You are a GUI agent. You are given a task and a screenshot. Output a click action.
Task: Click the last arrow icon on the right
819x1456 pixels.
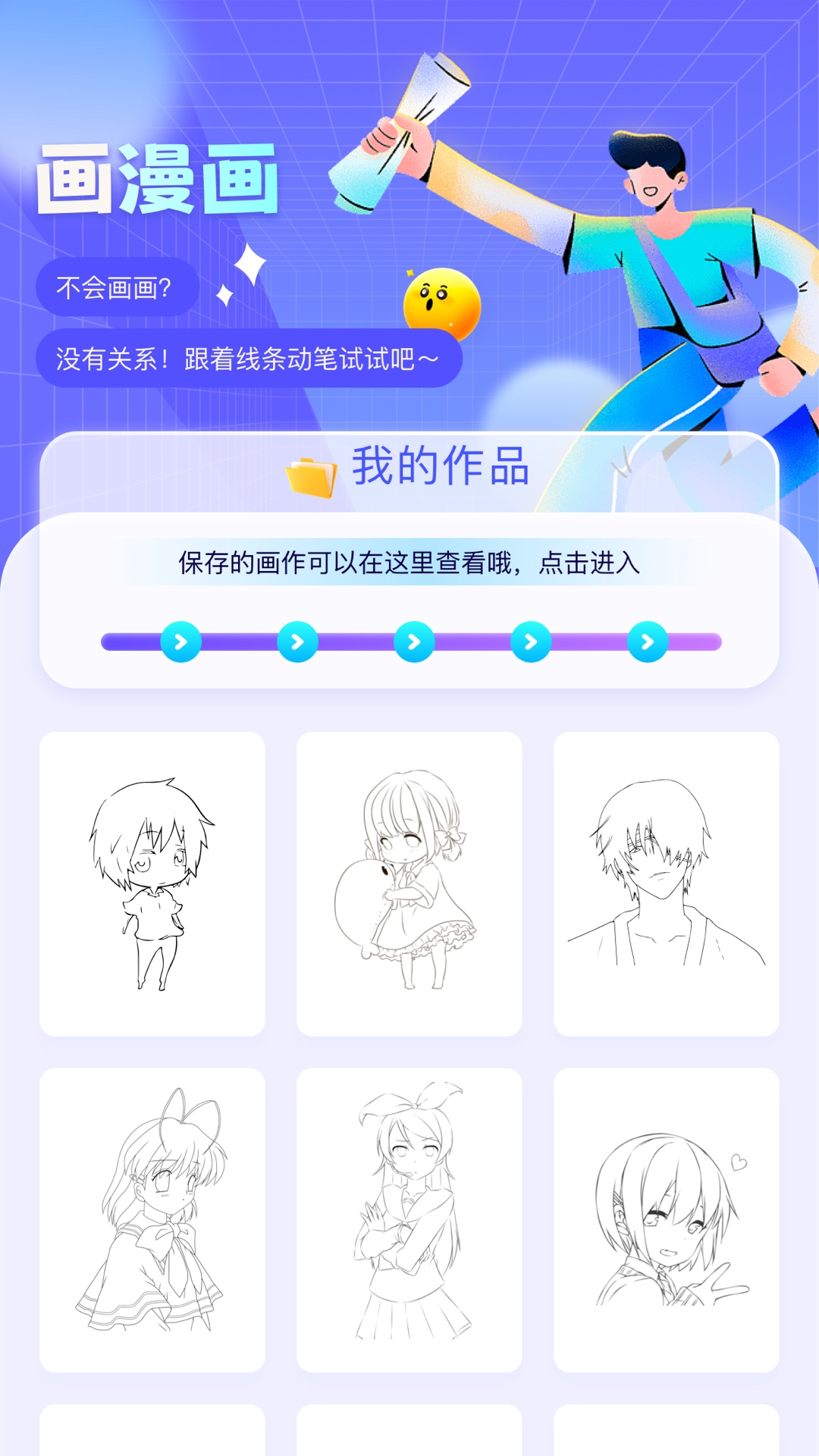(646, 643)
